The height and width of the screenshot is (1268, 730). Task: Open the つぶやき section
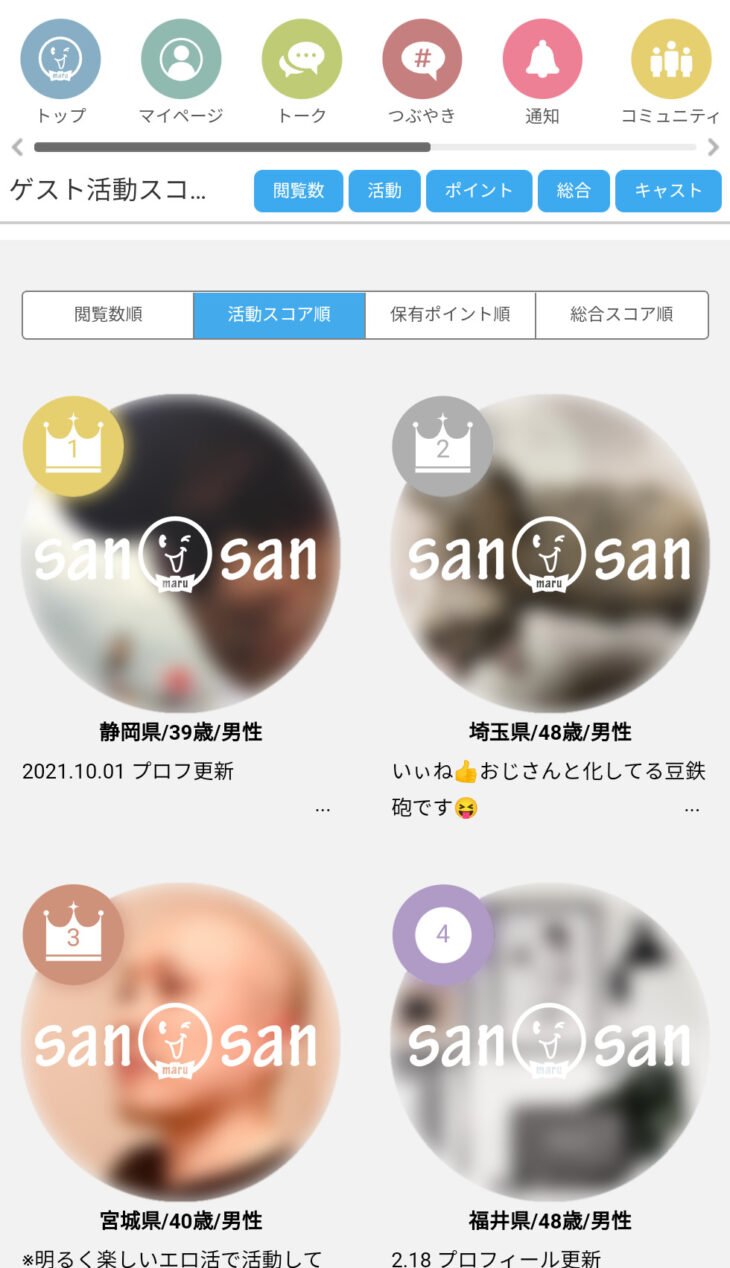click(422, 60)
